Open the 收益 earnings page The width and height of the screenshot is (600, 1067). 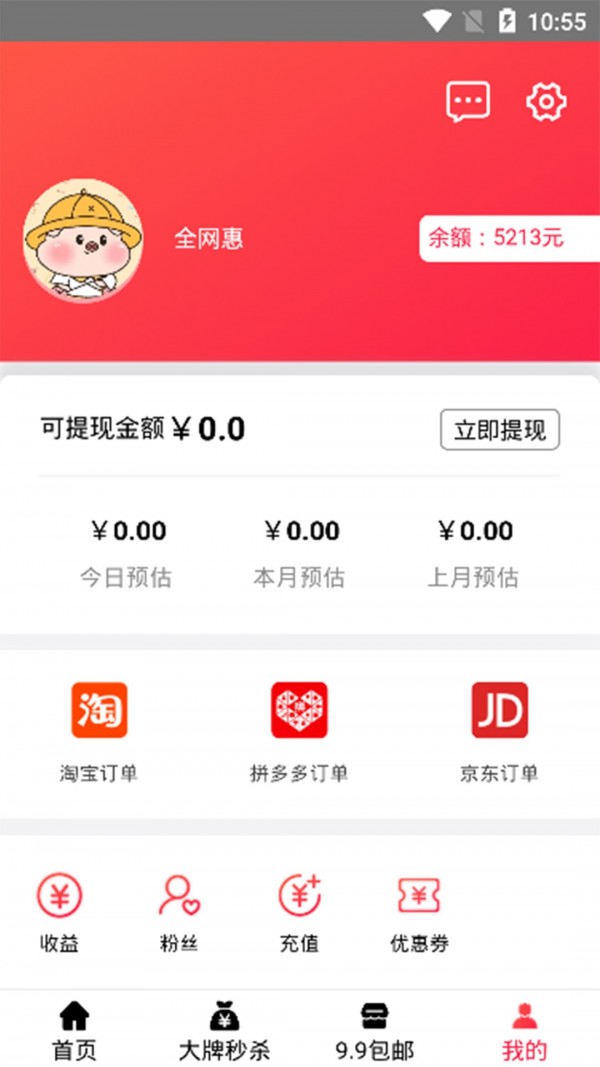pos(60,912)
